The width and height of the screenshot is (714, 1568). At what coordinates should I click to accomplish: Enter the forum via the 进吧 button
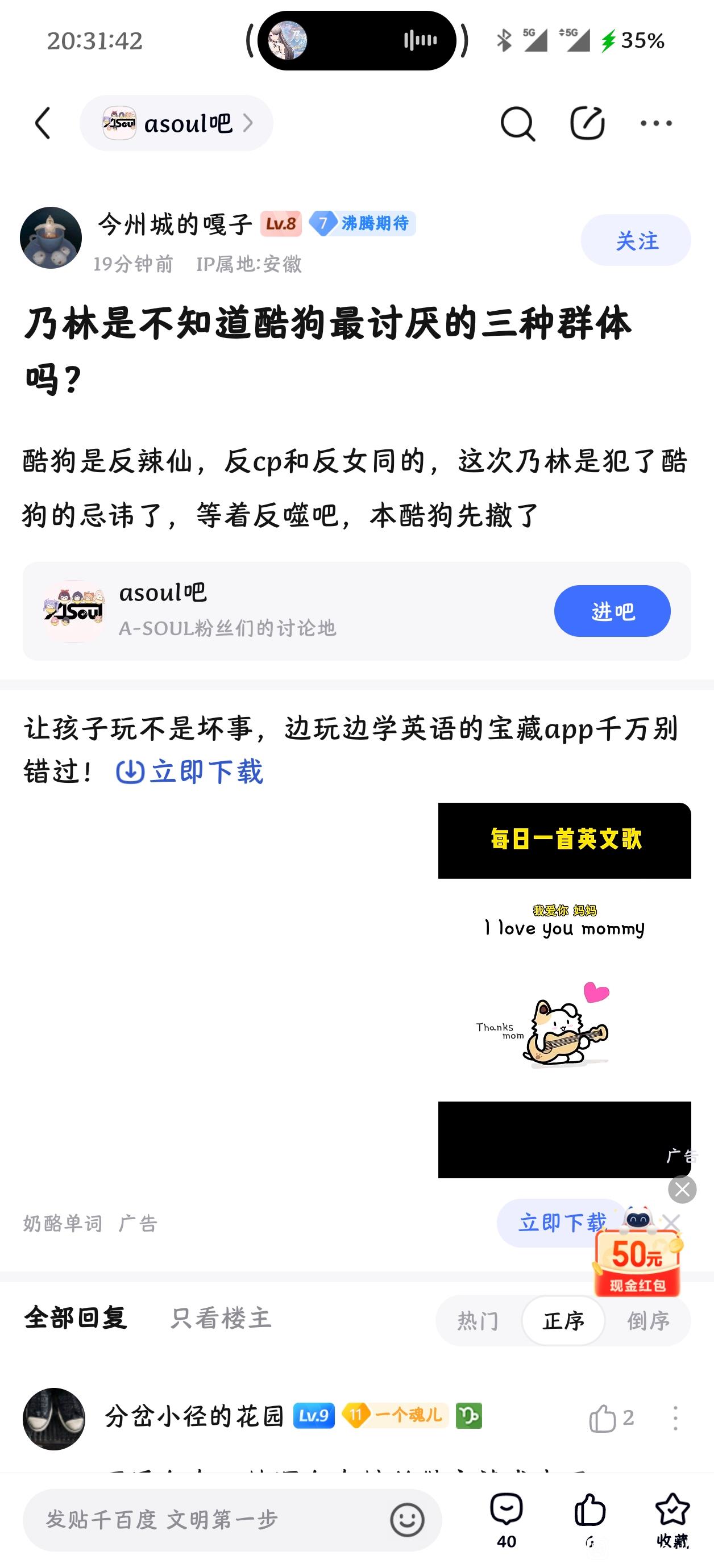(612, 611)
